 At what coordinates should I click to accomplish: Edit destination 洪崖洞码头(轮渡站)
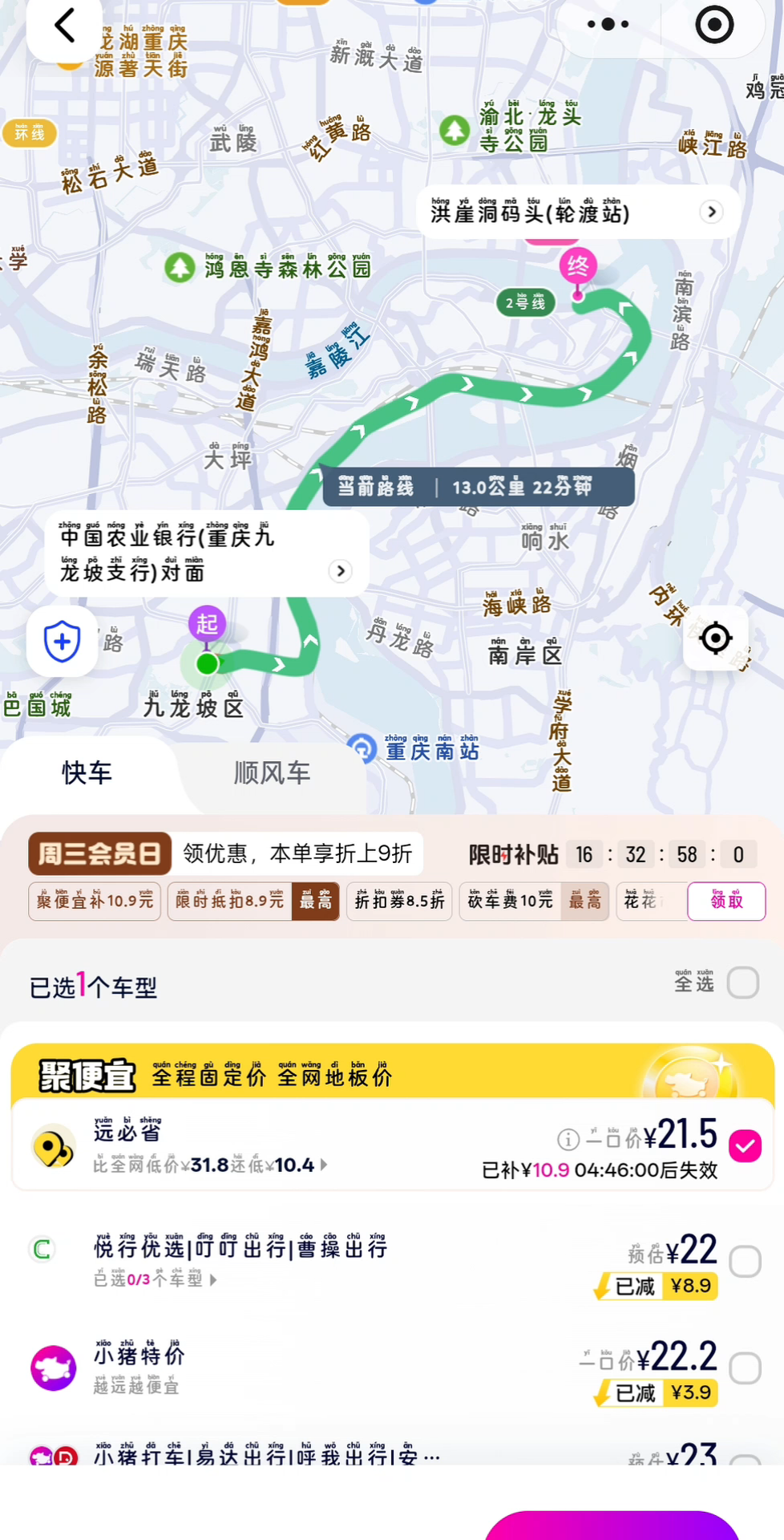point(577,213)
